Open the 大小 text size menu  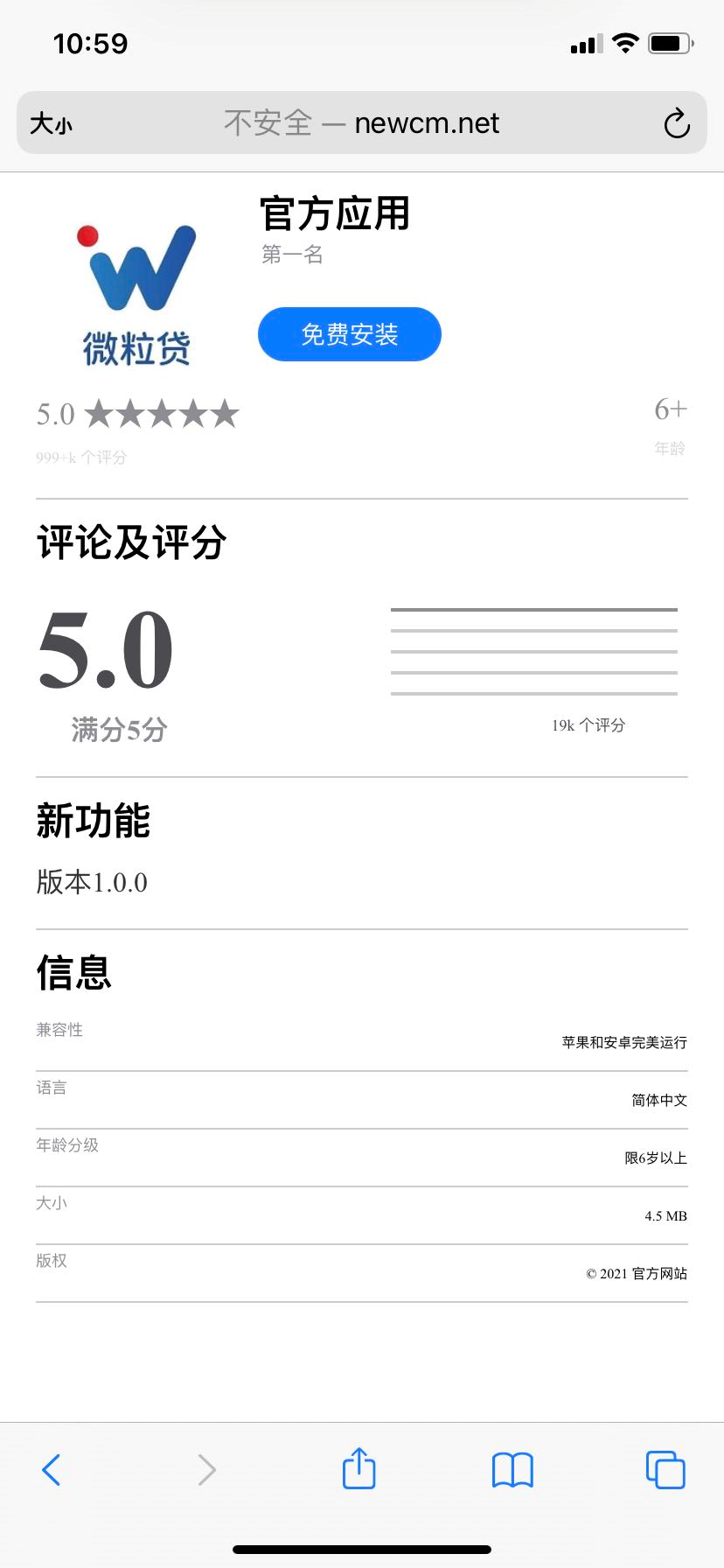point(51,123)
